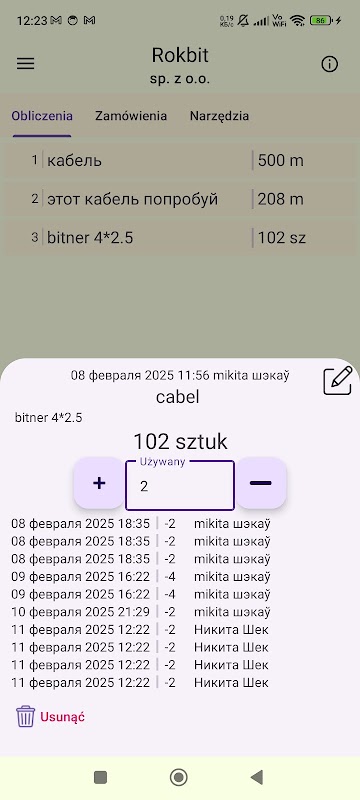Go to the home screen via the circle button
The width and height of the screenshot is (360, 800).
(x=178, y=777)
